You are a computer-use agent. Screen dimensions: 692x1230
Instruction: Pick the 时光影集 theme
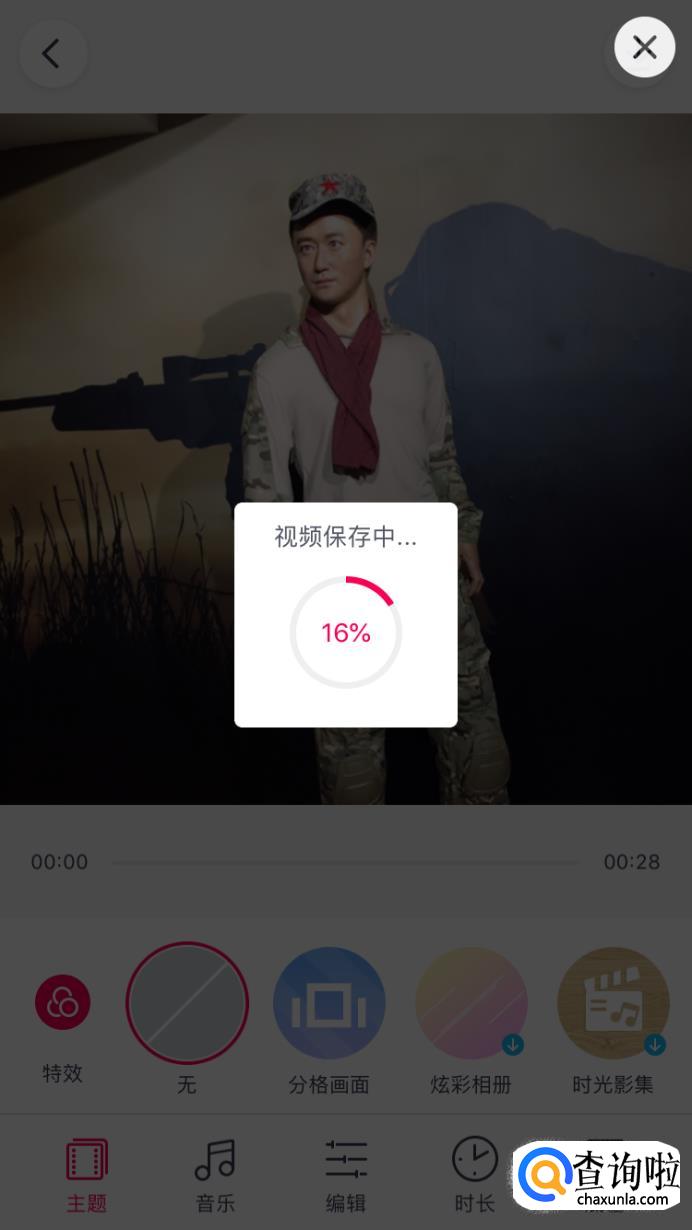coord(612,1003)
